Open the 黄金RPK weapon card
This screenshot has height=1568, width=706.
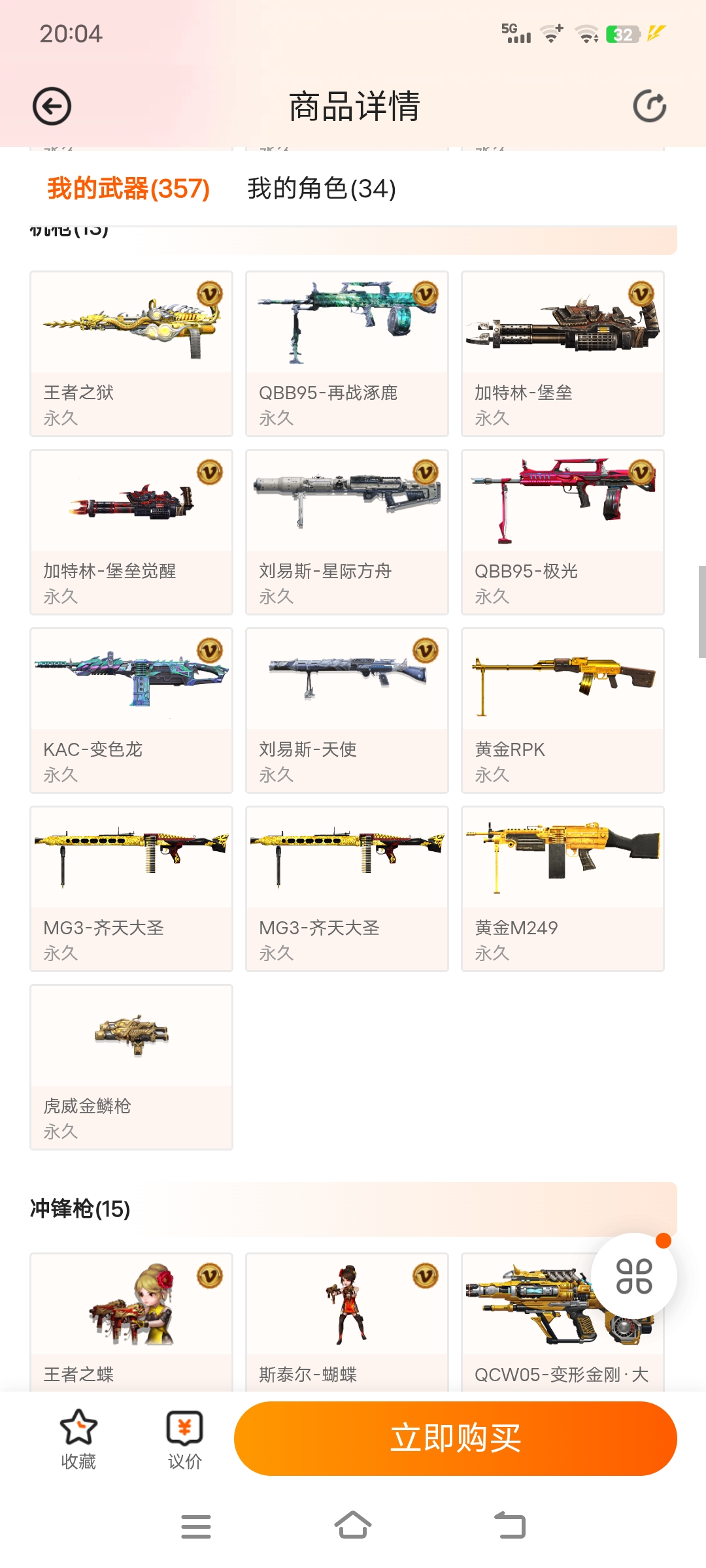point(563,710)
